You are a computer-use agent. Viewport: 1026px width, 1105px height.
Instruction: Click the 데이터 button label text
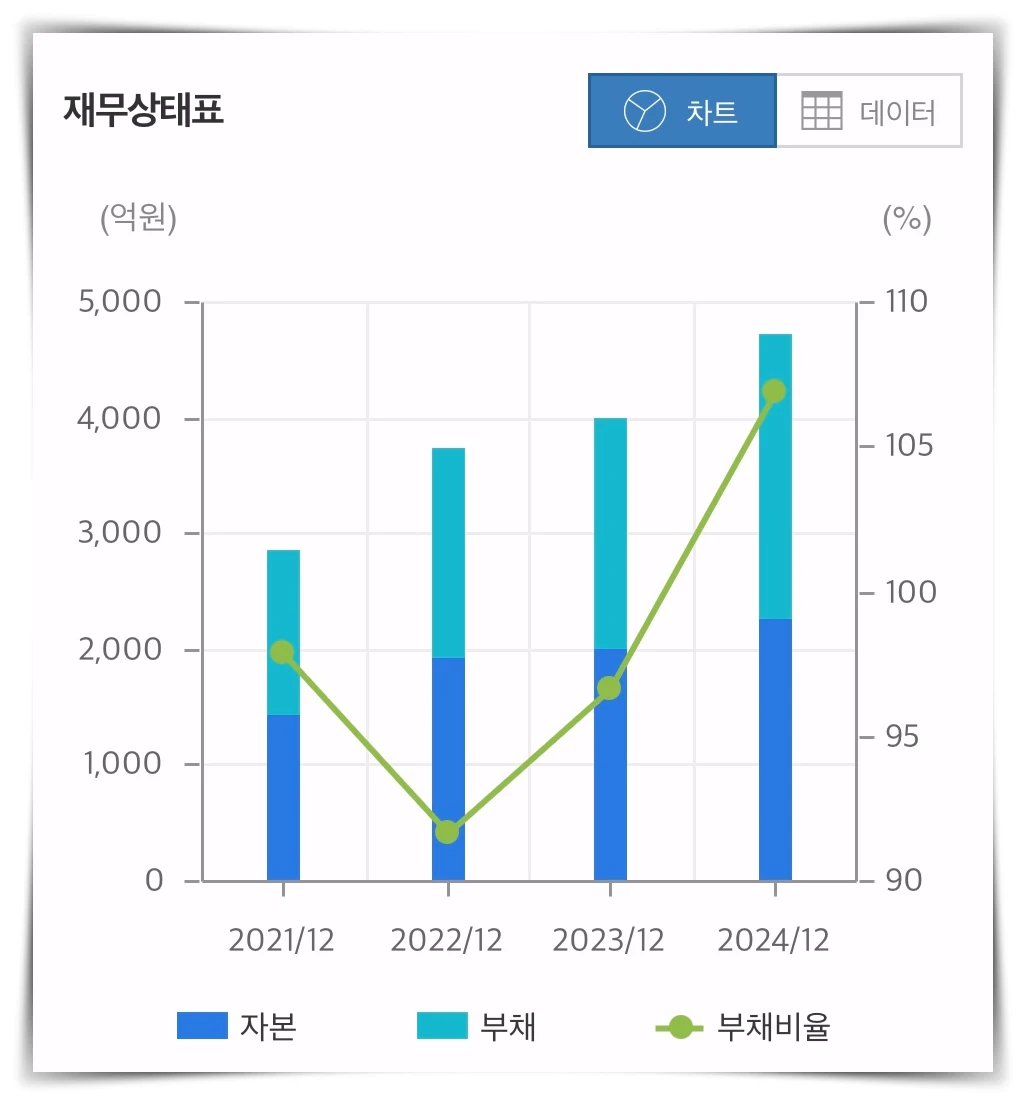pyautogui.click(x=897, y=110)
